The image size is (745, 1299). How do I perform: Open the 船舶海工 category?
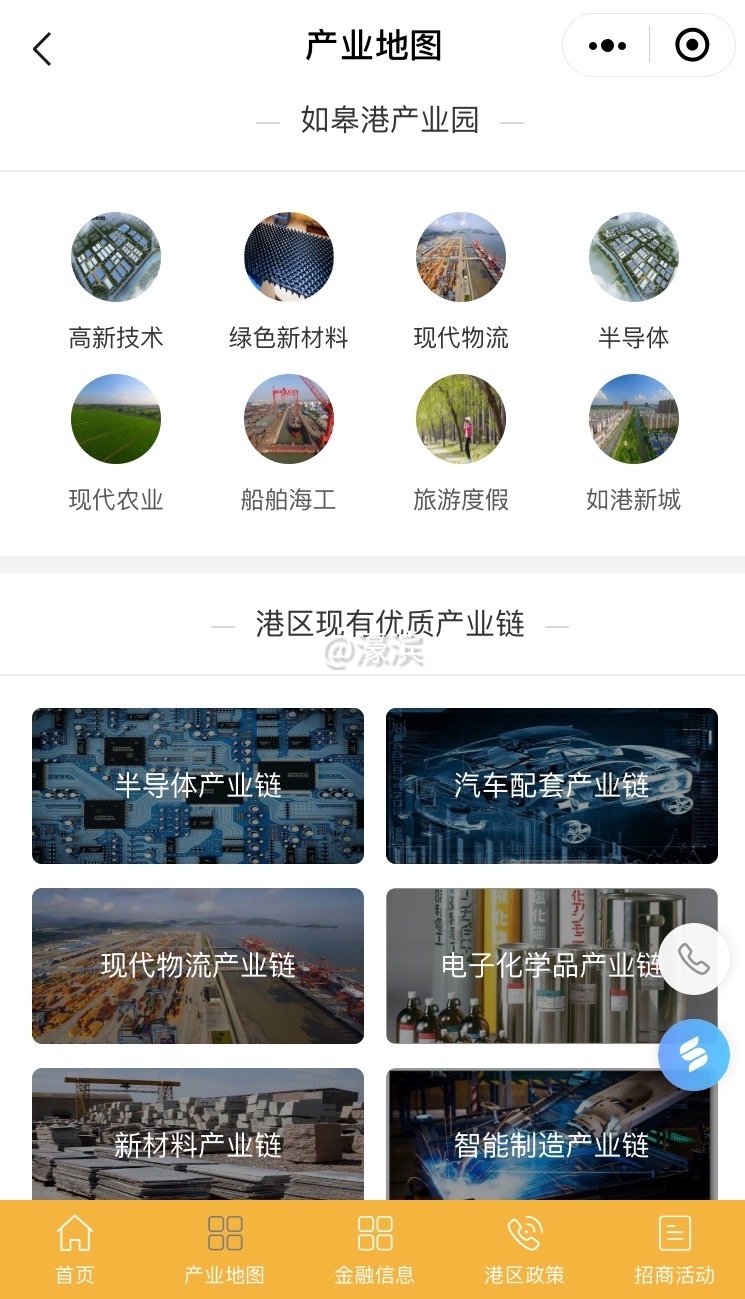click(x=289, y=420)
